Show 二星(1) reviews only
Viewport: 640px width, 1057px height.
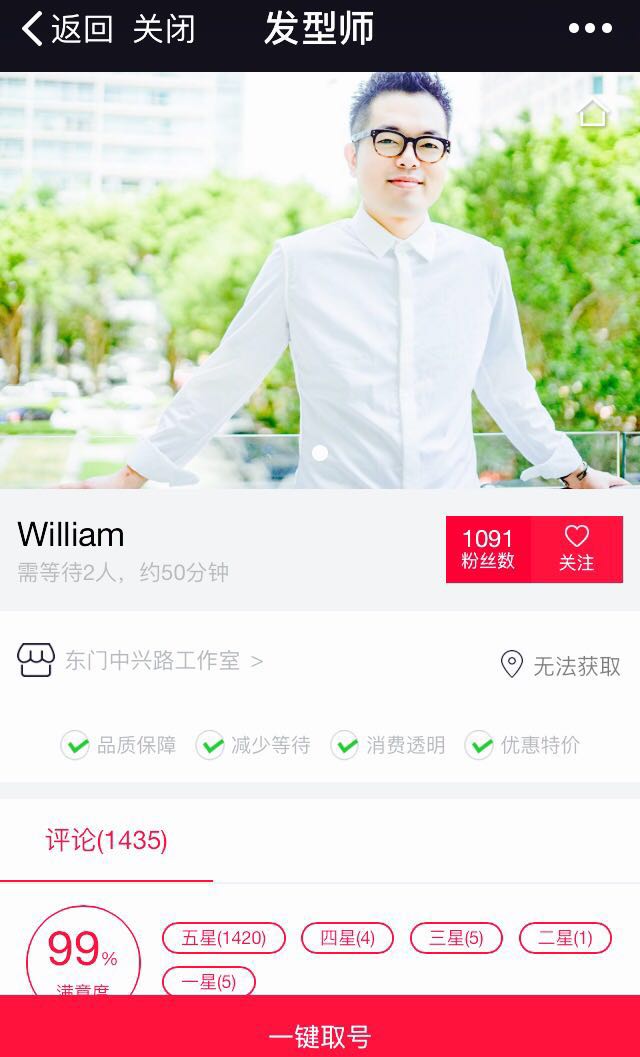point(565,938)
